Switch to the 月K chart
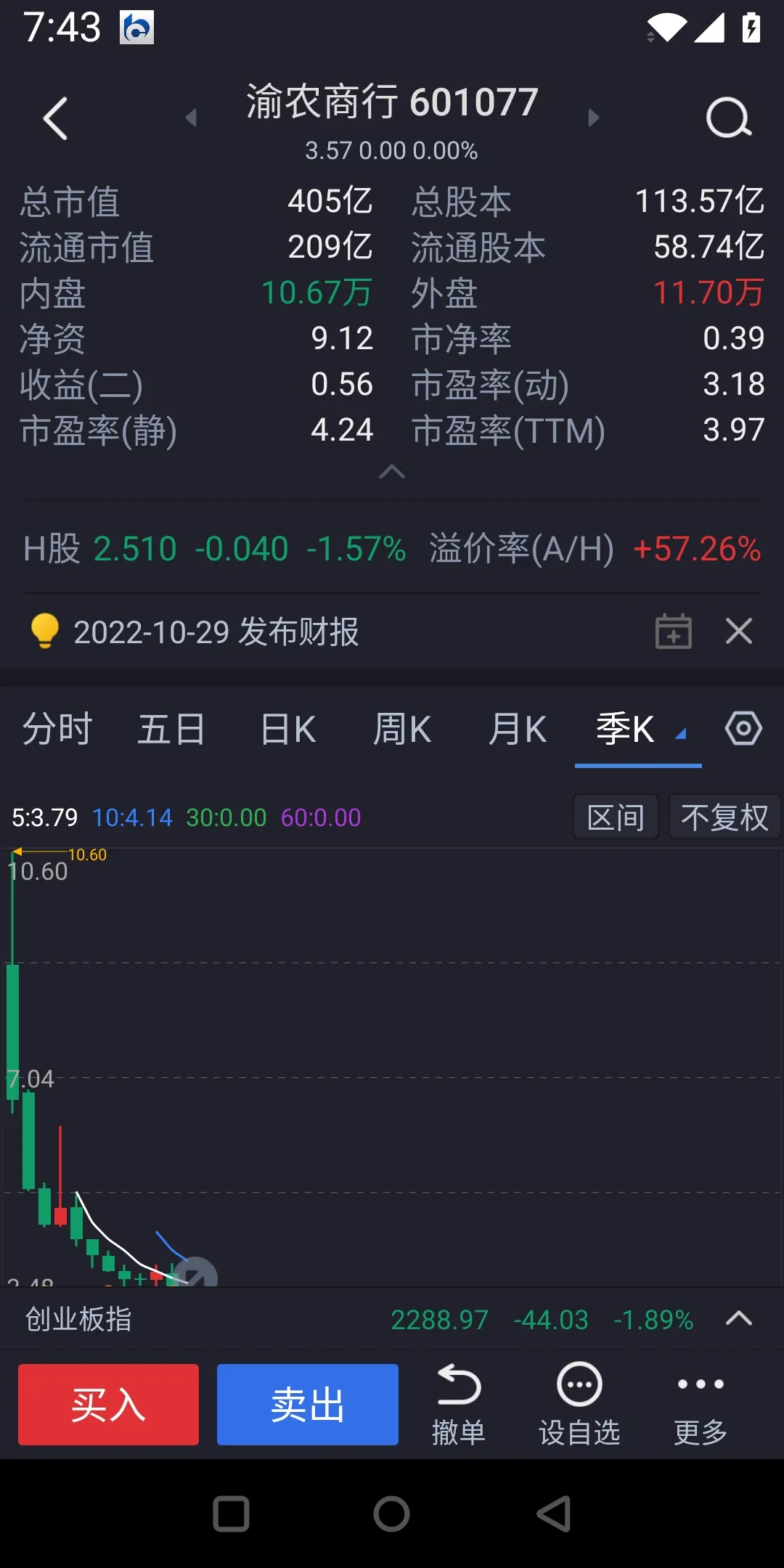 coord(517,729)
